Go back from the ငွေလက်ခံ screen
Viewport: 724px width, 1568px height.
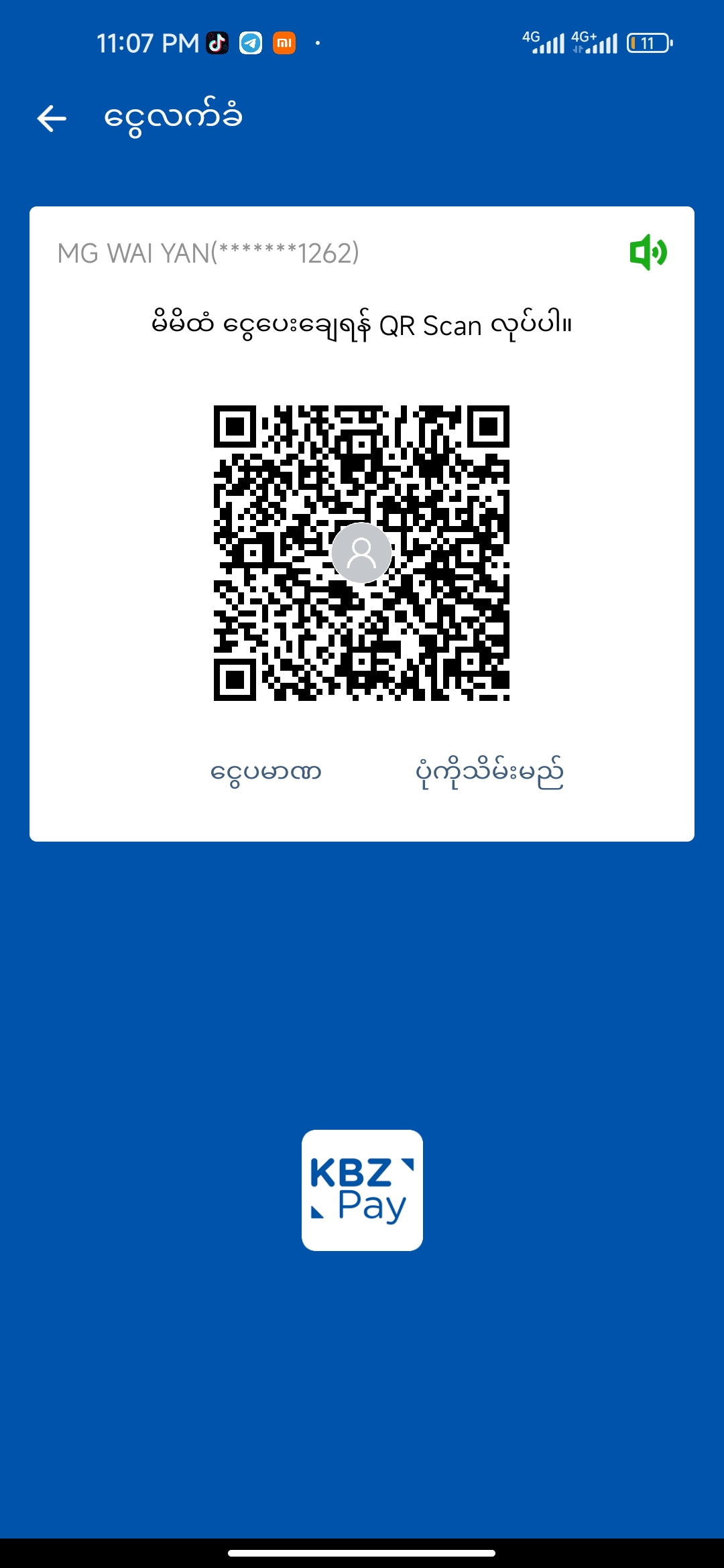pyautogui.click(x=52, y=119)
